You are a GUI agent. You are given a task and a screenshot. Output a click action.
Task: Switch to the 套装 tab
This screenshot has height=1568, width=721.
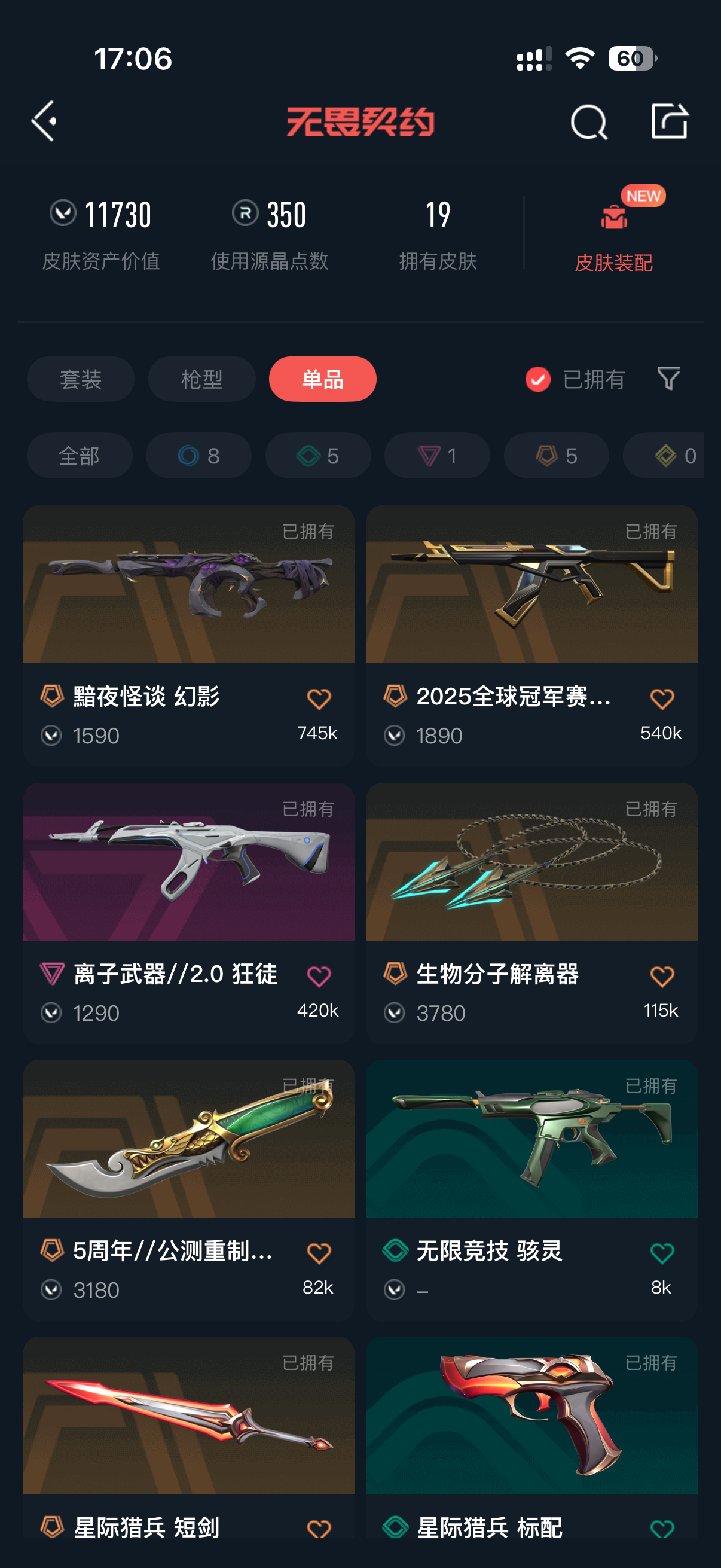81,379
